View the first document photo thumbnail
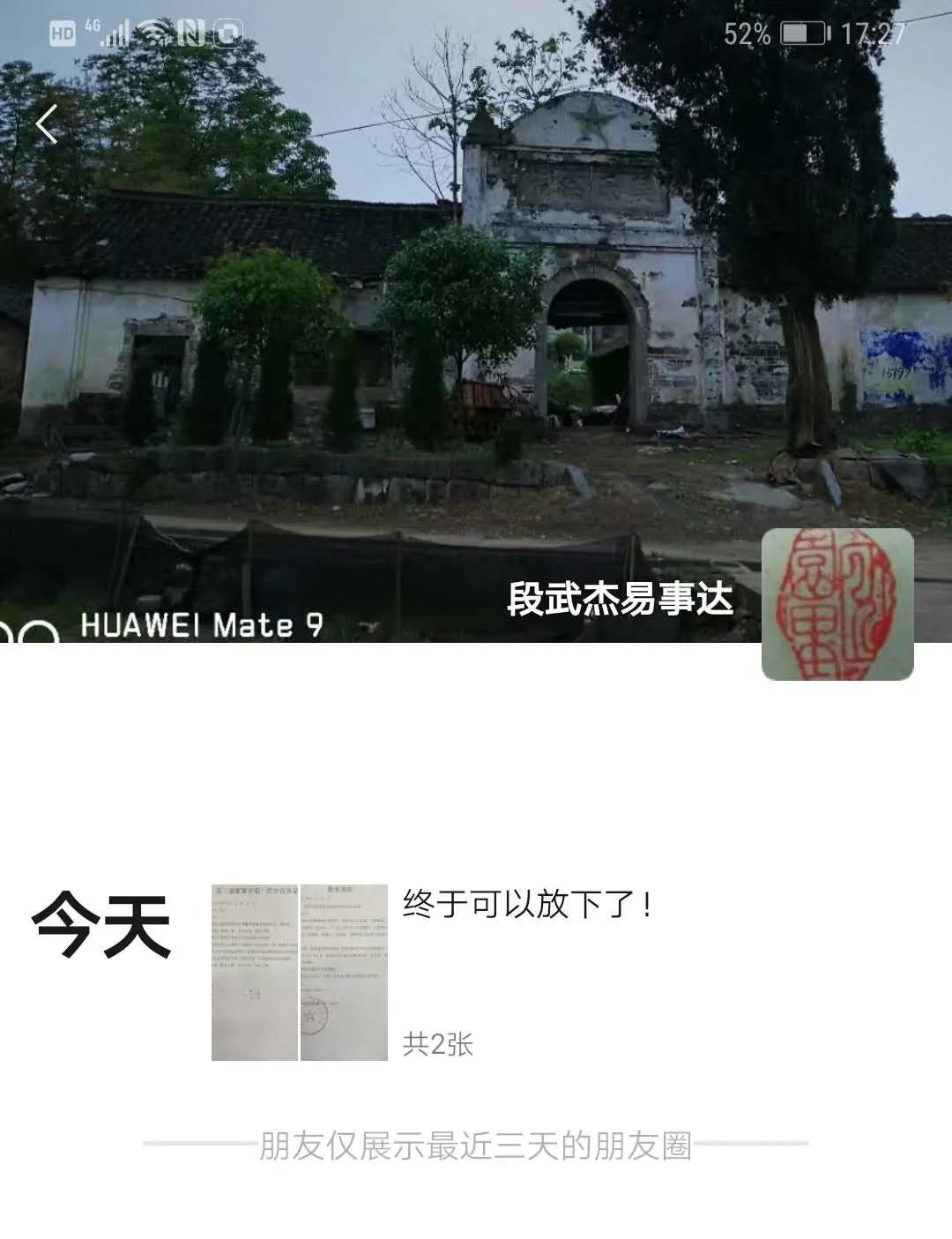This screenshot has height=1239, width=952. click(x=252, y=972)
